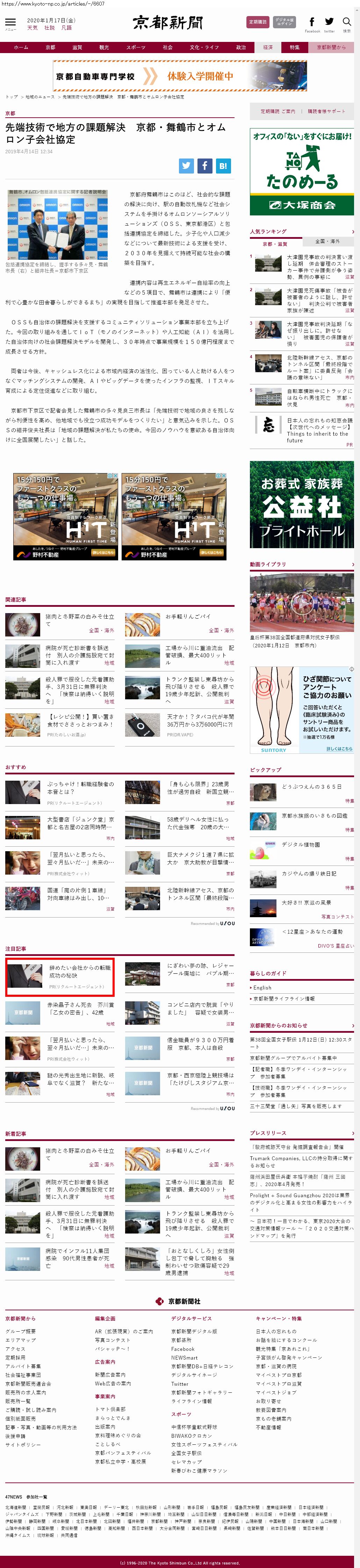This screenshot has width=360, height=1568.
Task: Open 辞めたい会社からの転職成功の秘訣 article
Action: coord(80,971)
